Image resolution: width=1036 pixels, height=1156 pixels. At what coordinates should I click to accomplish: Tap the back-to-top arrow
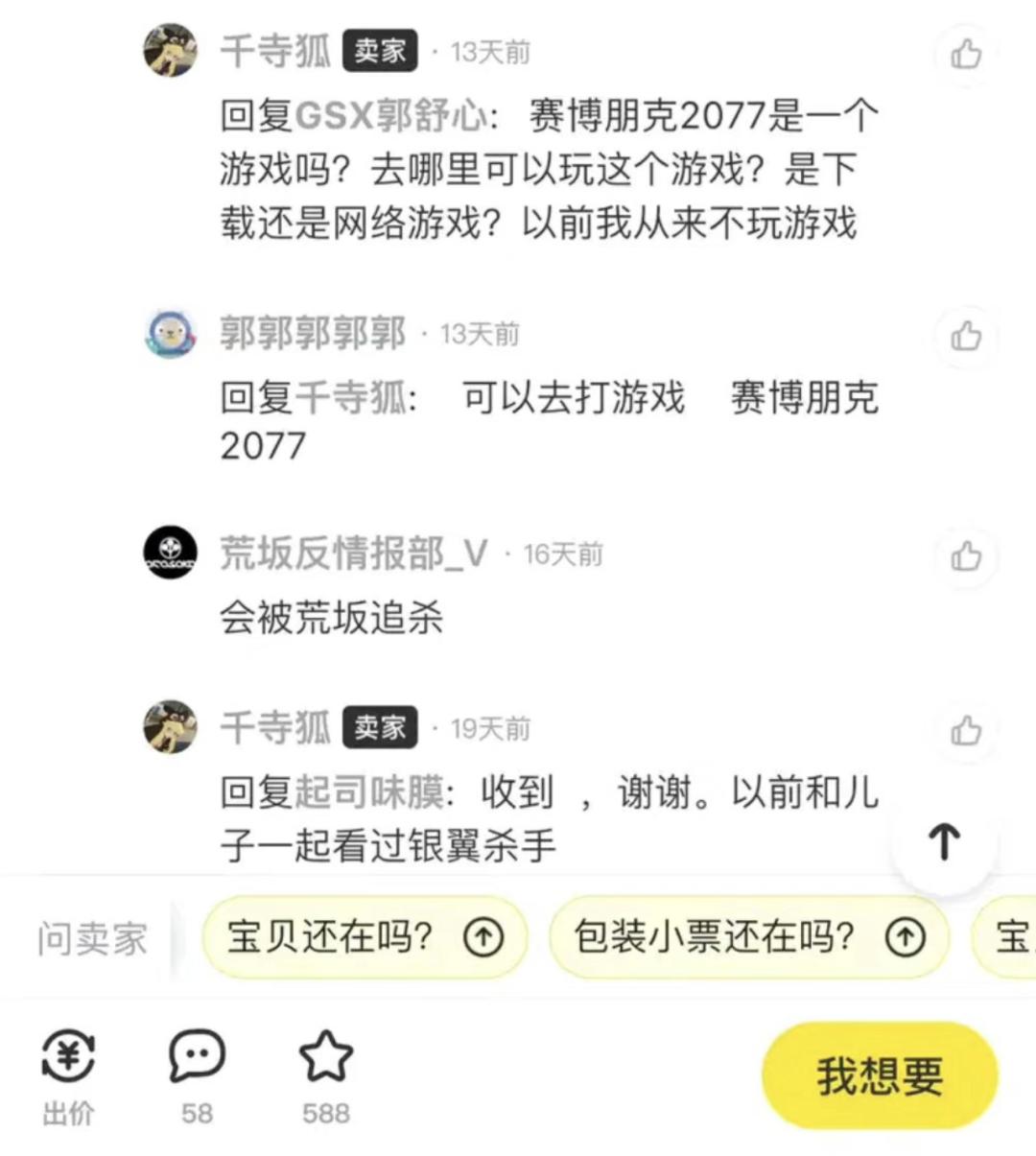(943, 839)
